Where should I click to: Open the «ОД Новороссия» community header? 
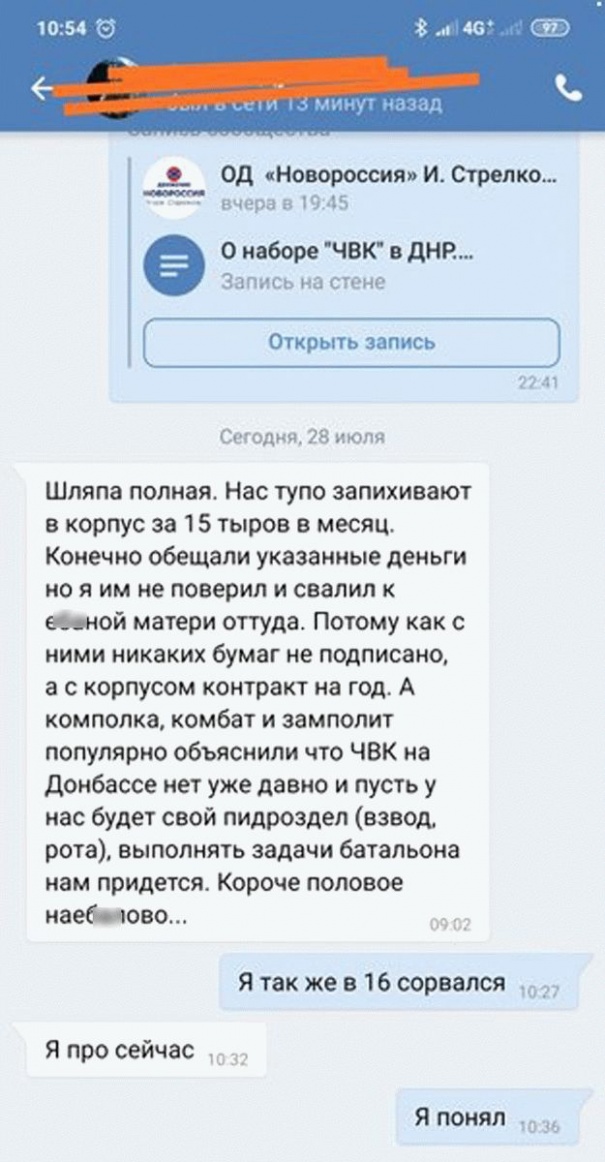coord(350,187)
